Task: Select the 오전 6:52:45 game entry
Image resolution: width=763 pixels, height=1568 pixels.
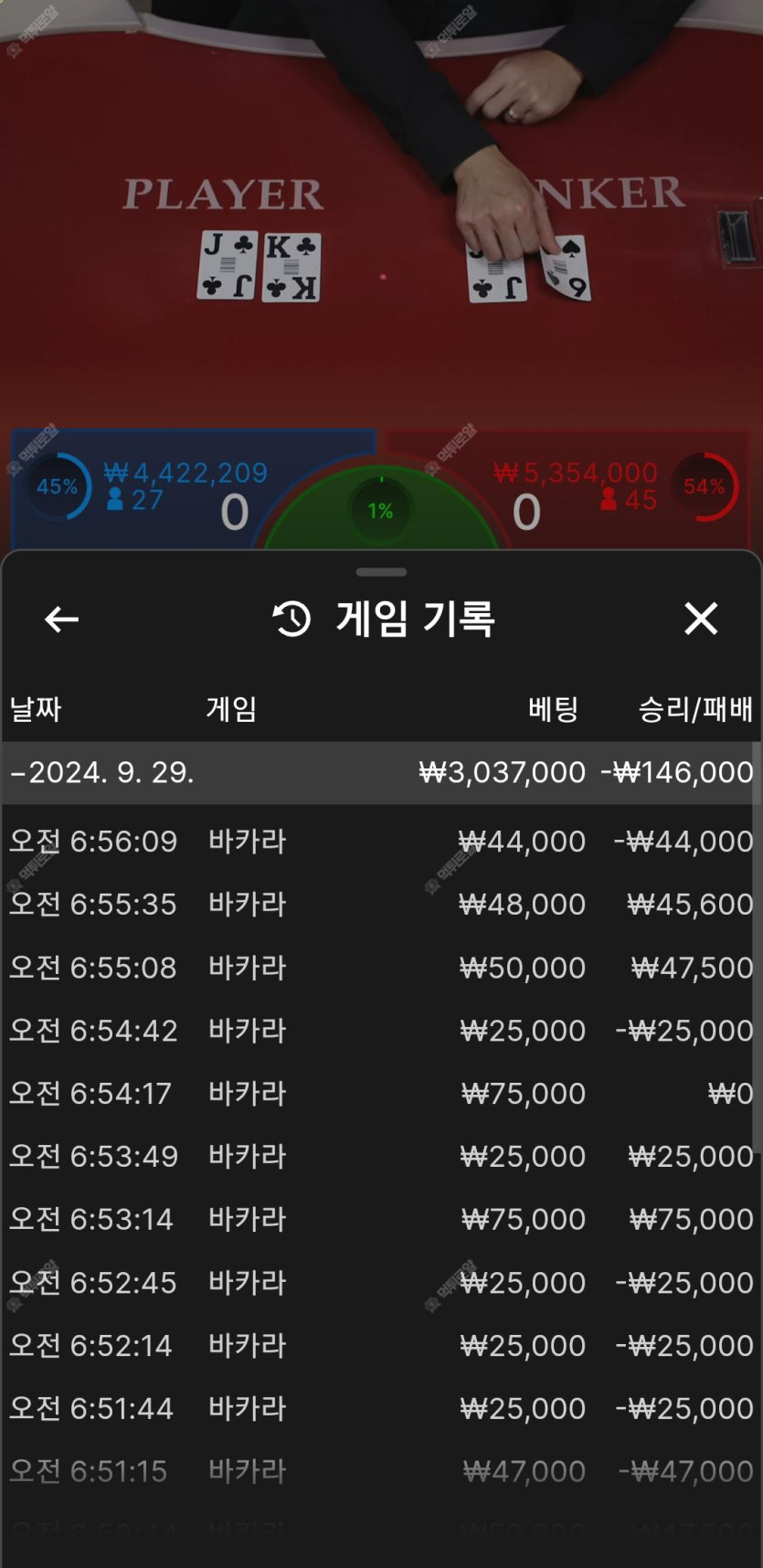Action: click(381, 1282)
